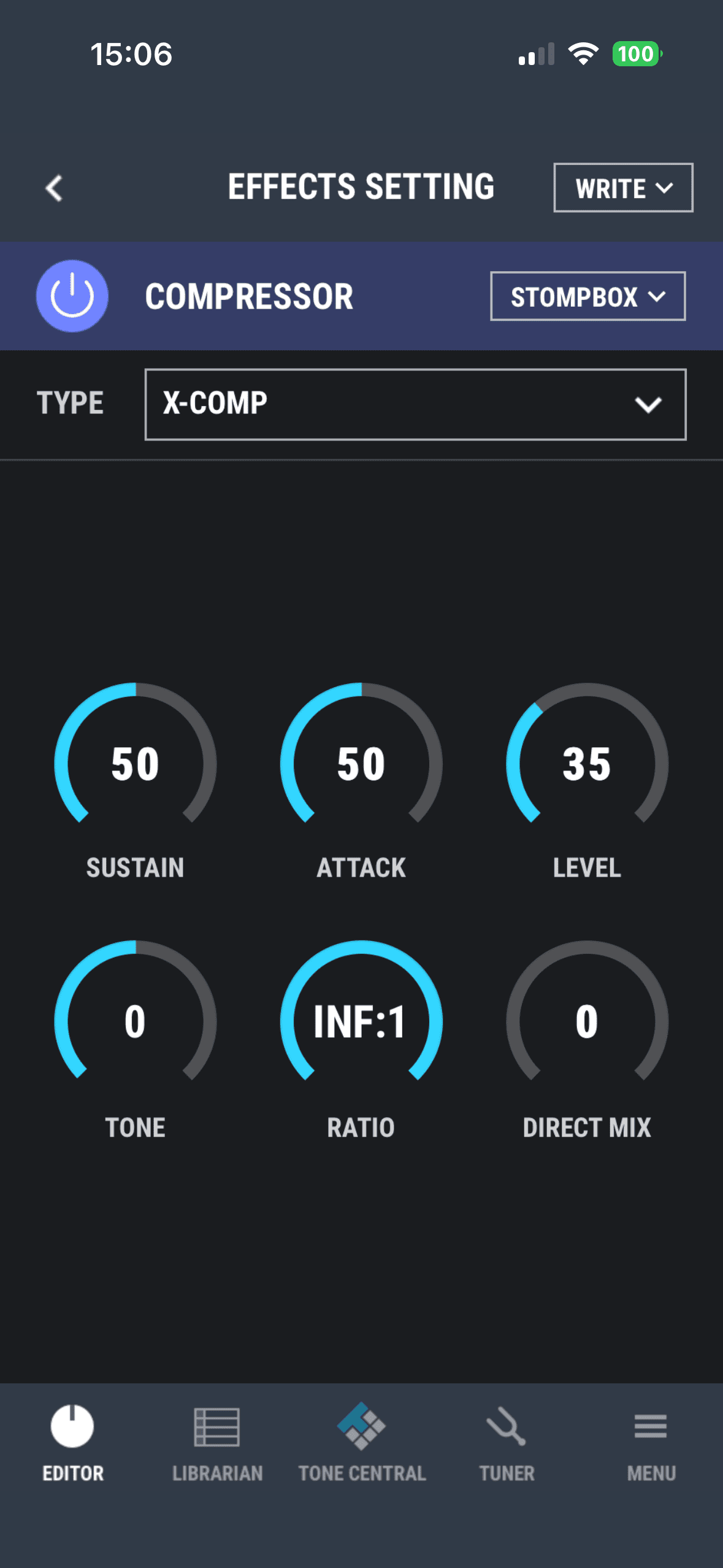Tap the RATIO knob showing INF:1
Viewport: 723px width, 1568px height.
[x=361, y=1022]
